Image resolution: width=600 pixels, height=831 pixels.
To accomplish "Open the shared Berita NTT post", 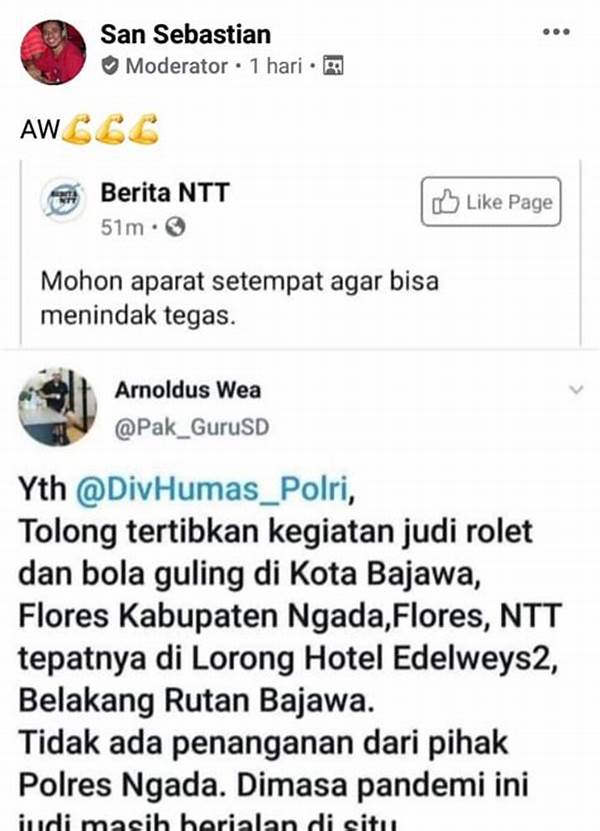I will pos(240,298).
